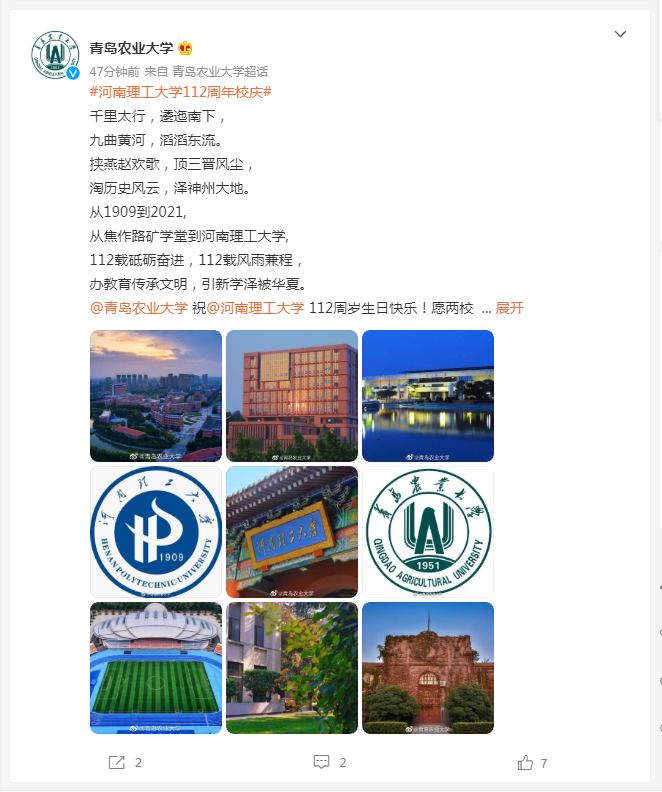This screenshot has height=792, width=662.
Task: Open 青岛农业大学 profile avatar
Action: (x=55, y=56)
